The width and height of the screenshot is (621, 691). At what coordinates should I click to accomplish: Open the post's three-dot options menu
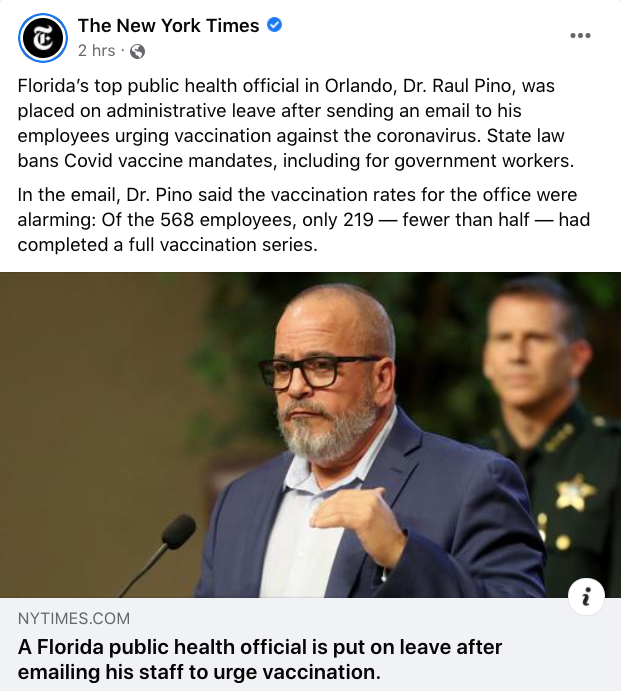tap(580, 36)
